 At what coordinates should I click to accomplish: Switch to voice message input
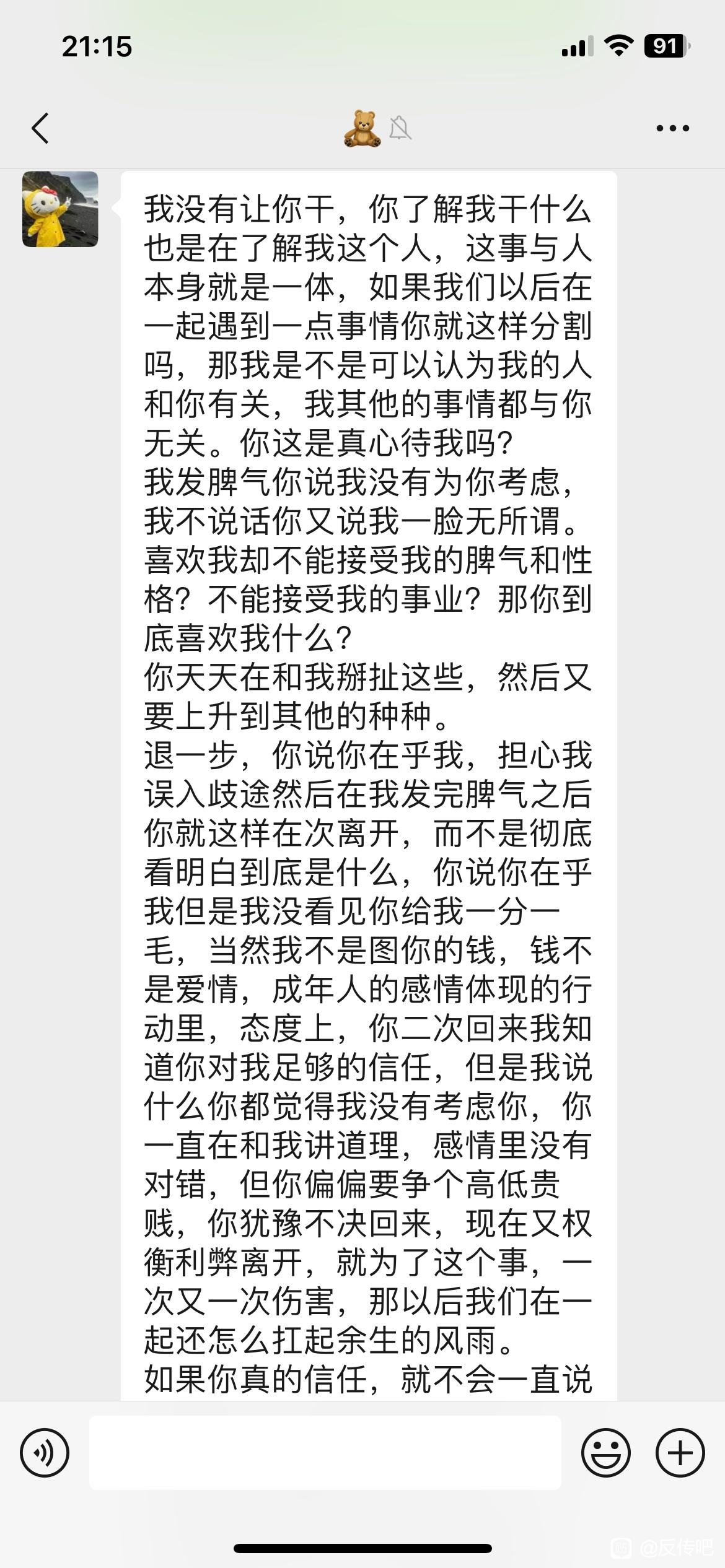[x=45, y=1452]
